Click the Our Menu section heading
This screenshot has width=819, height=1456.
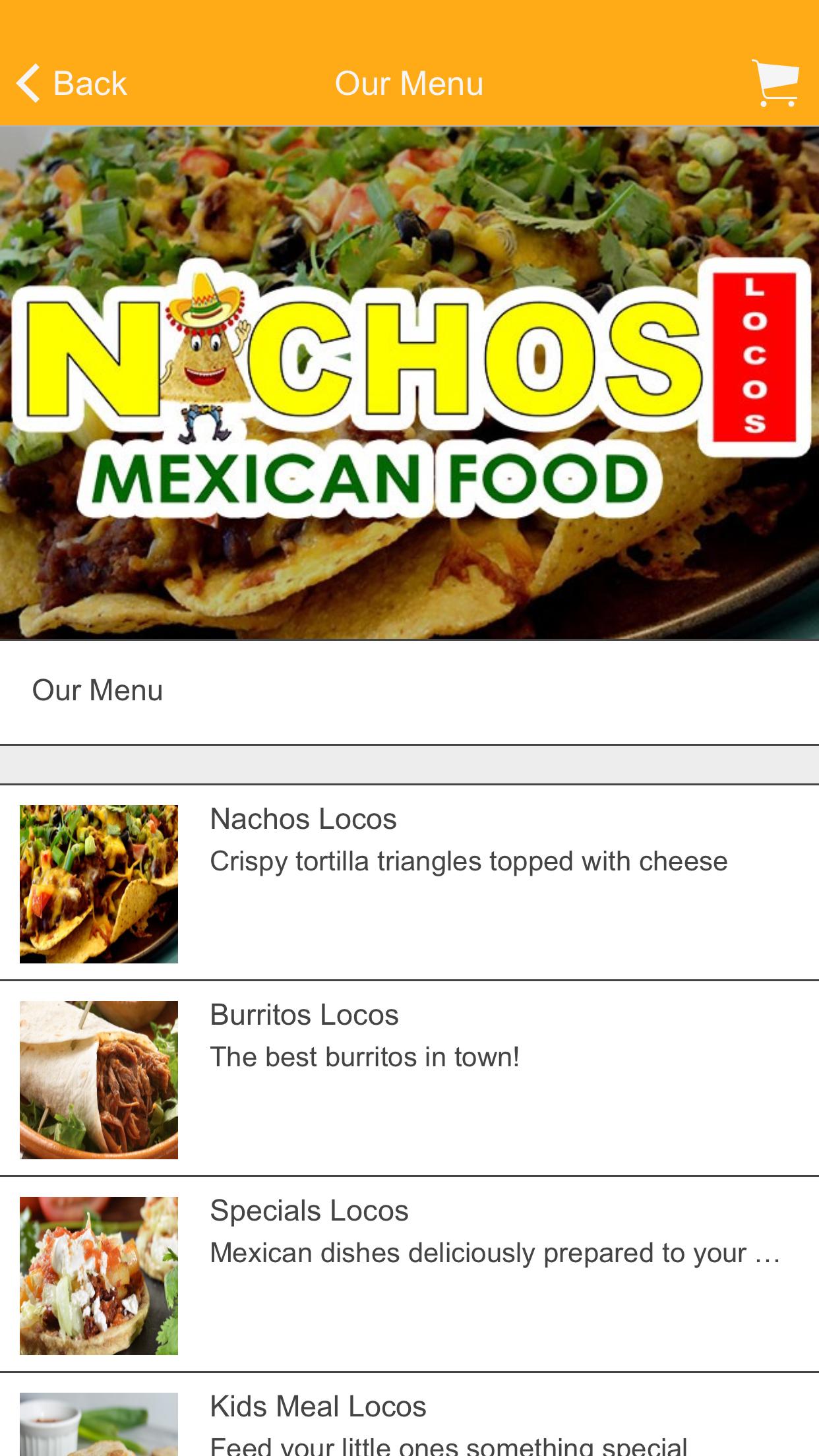pos(98,690)
